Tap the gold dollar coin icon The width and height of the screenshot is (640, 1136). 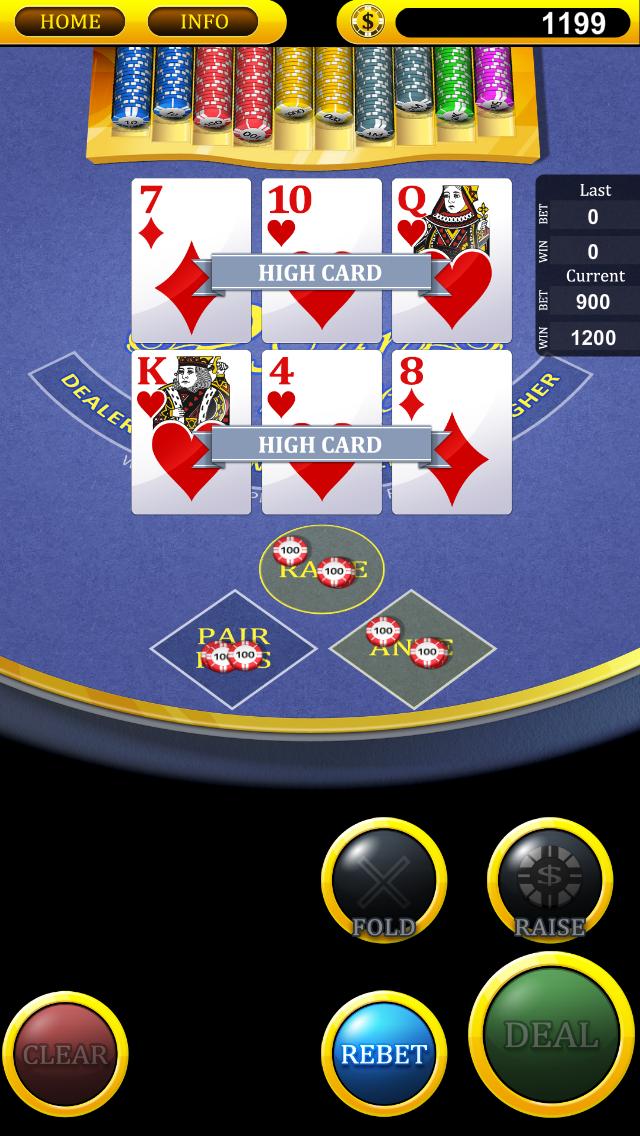coord(367,22)
